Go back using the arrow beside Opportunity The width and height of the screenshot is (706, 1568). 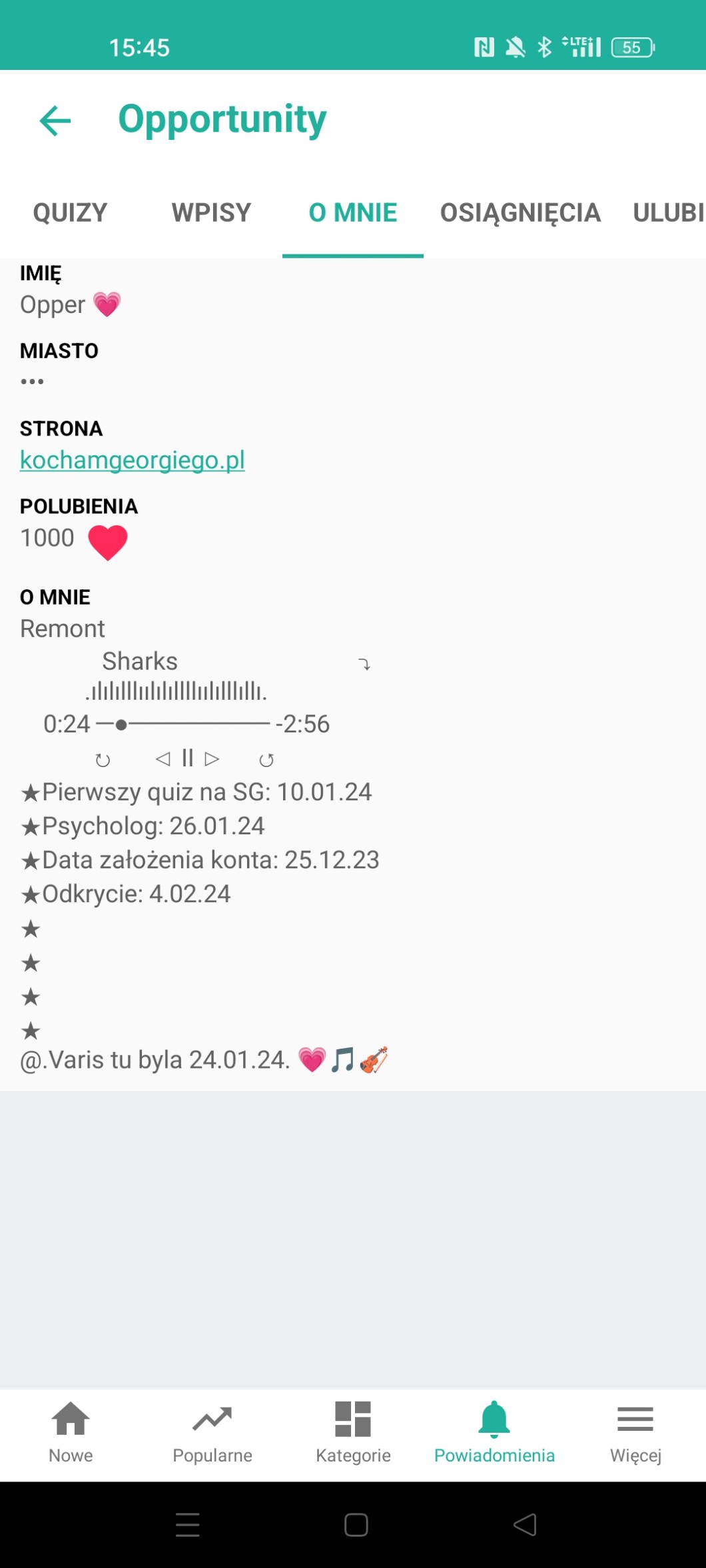55,121
